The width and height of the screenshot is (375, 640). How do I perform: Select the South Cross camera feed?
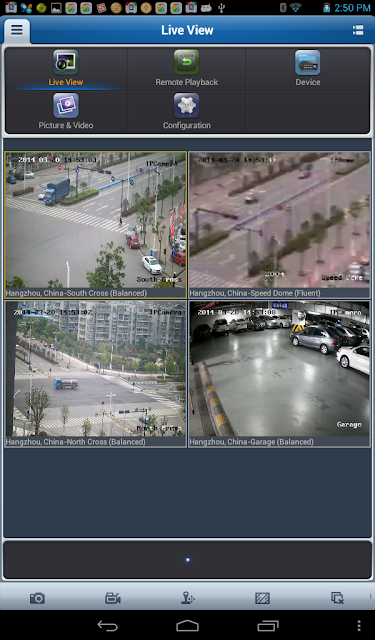(95, 225)
